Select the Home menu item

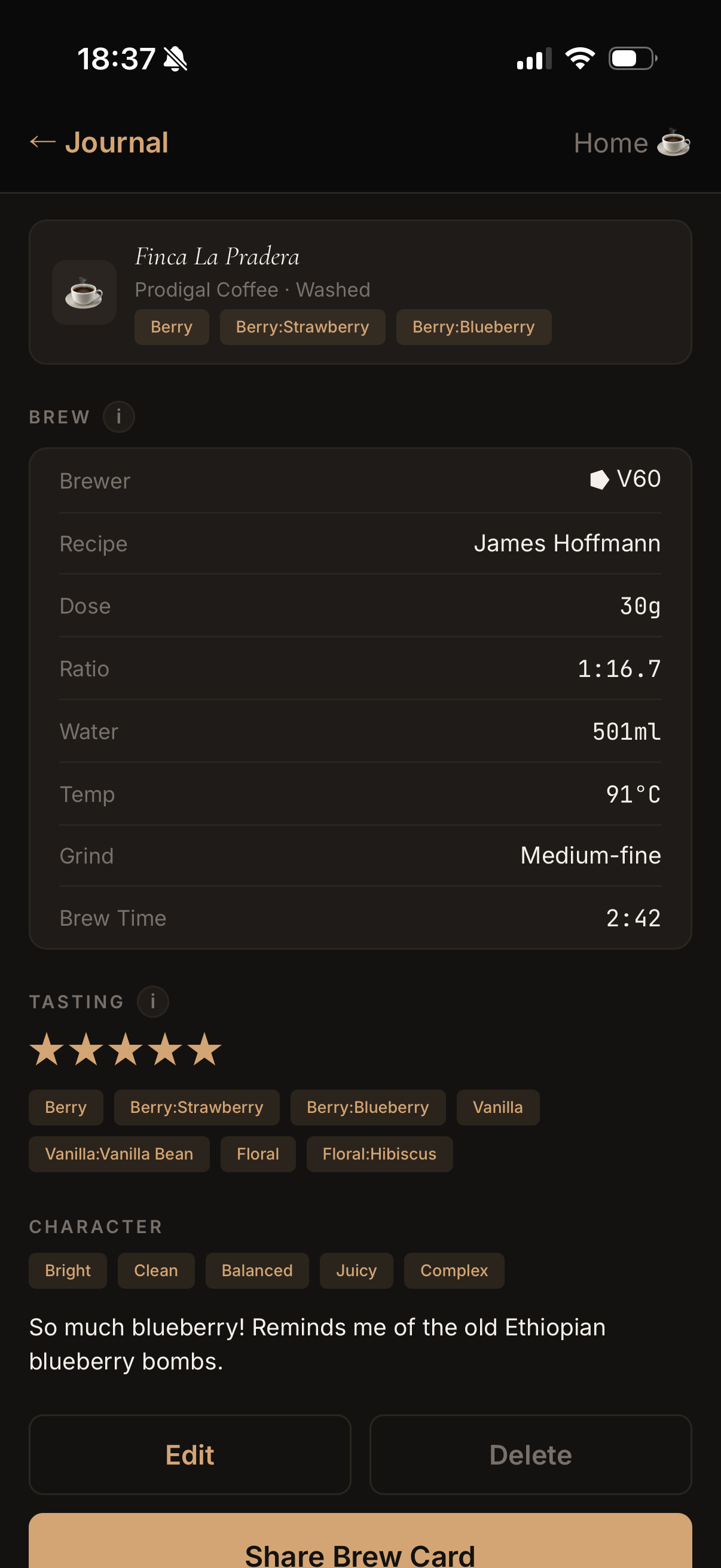611,142
